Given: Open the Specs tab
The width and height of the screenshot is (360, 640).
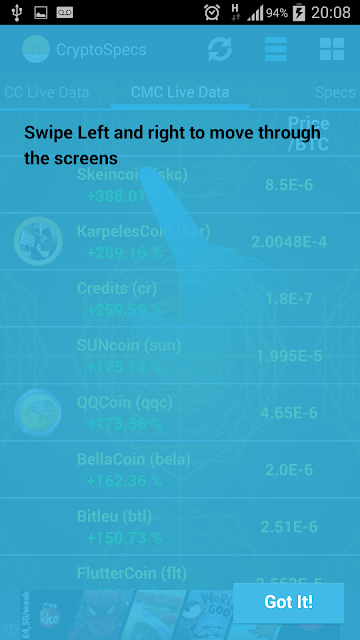Looking at the screenshot, I should [336, 92].
